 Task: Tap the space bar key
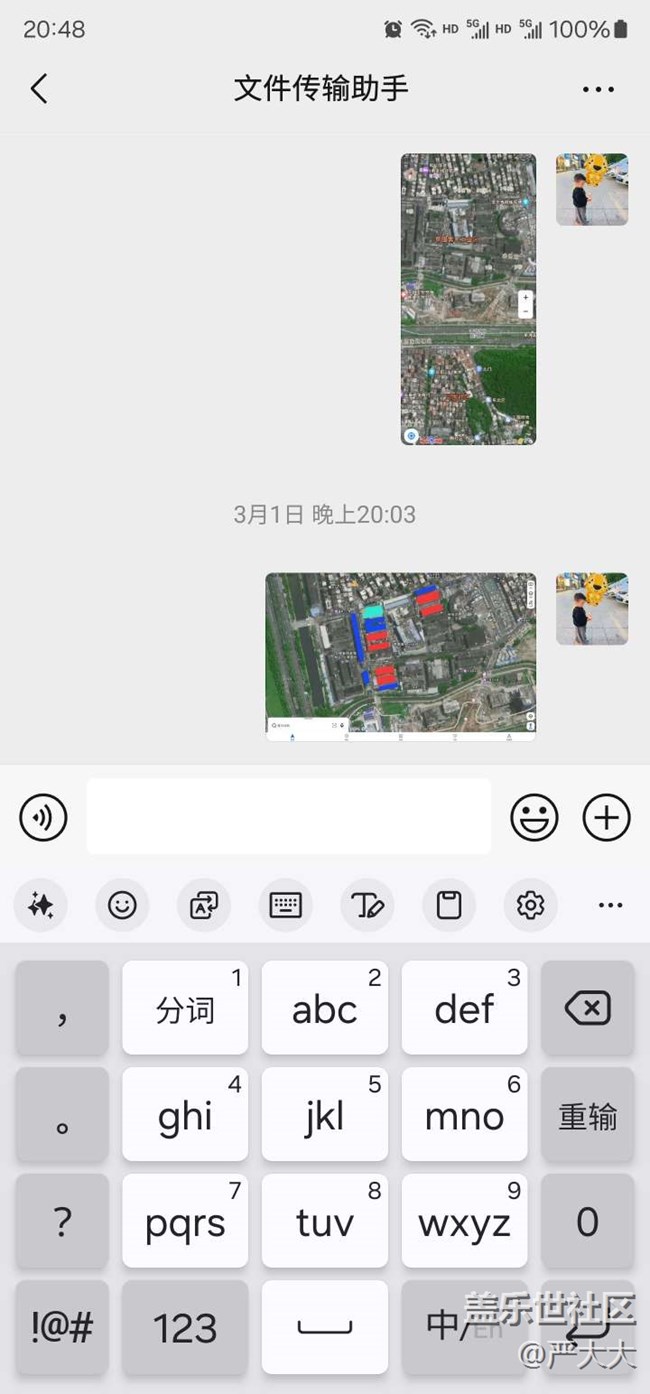point(325,1328)
